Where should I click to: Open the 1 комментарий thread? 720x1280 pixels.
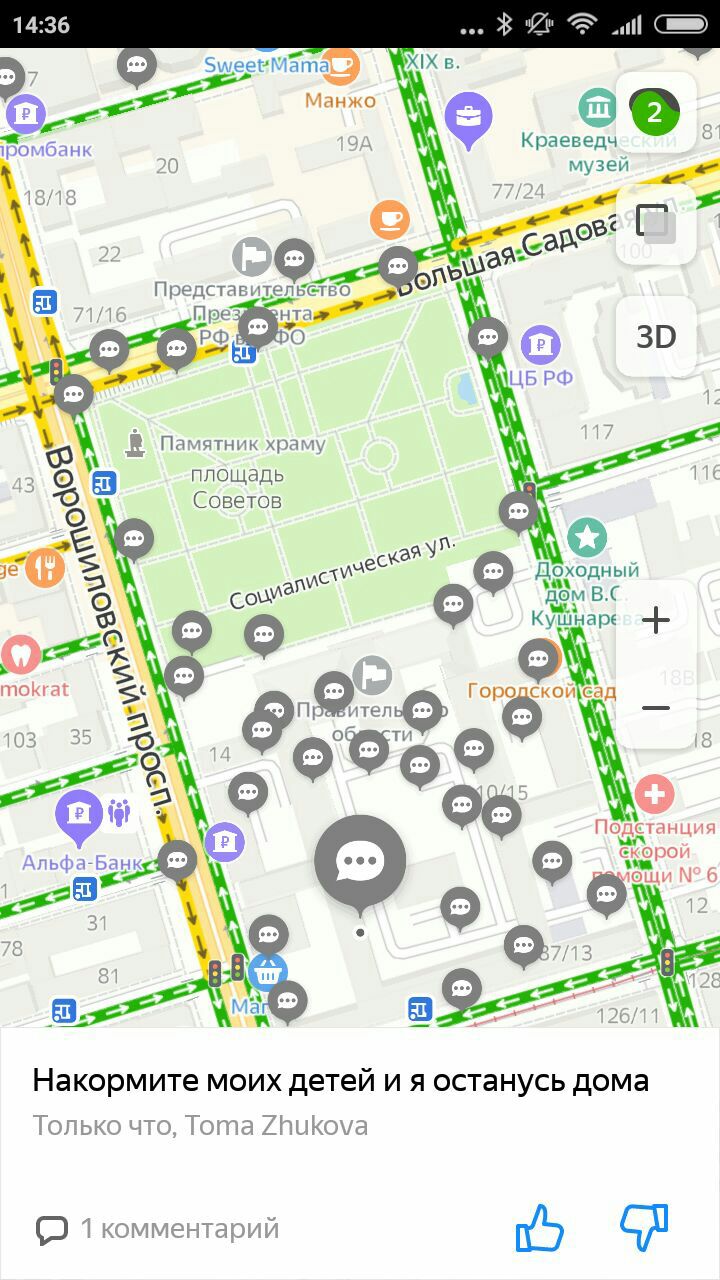point(158,1229)
